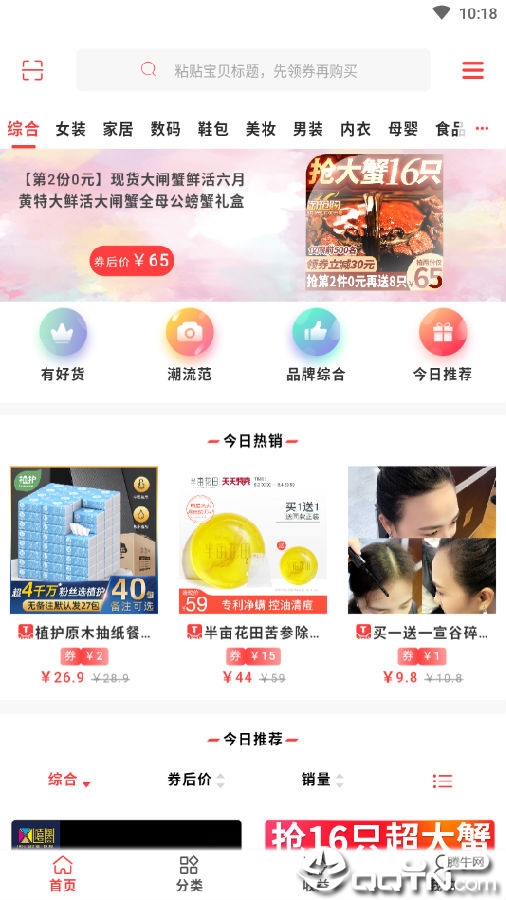The height and width of the screenshot is (900, 506).
Task: Toggle the list layout view icon
Action: [442, 780]
